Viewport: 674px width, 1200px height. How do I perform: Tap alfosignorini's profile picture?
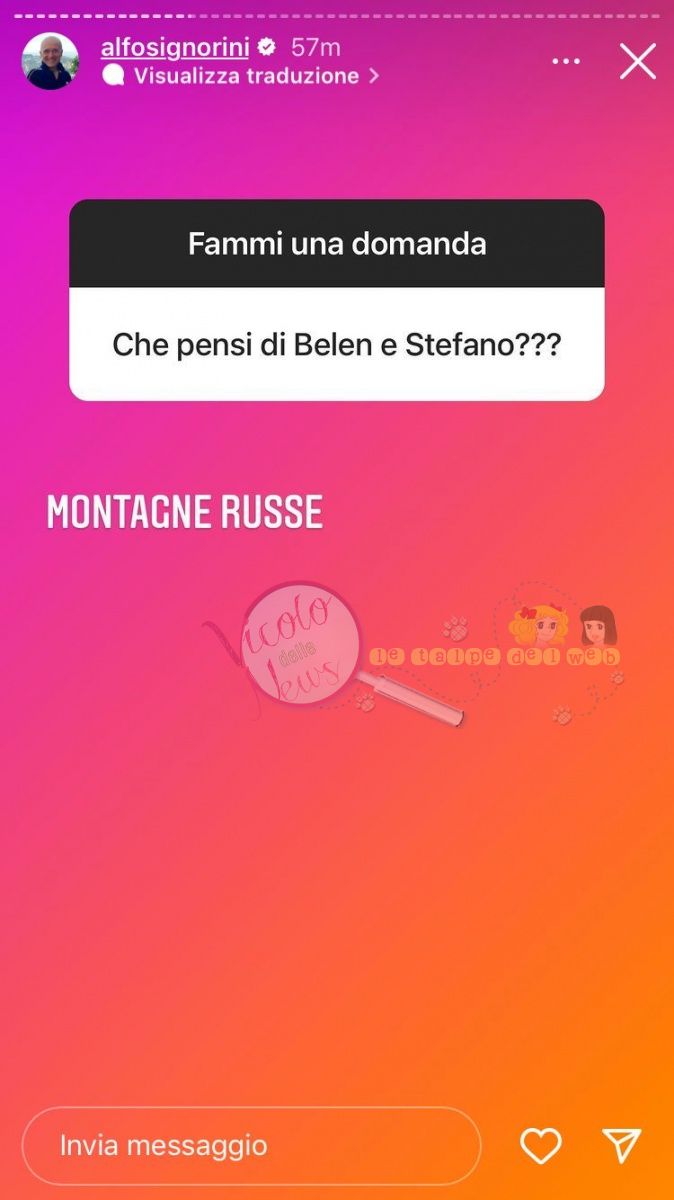point(50,61)
